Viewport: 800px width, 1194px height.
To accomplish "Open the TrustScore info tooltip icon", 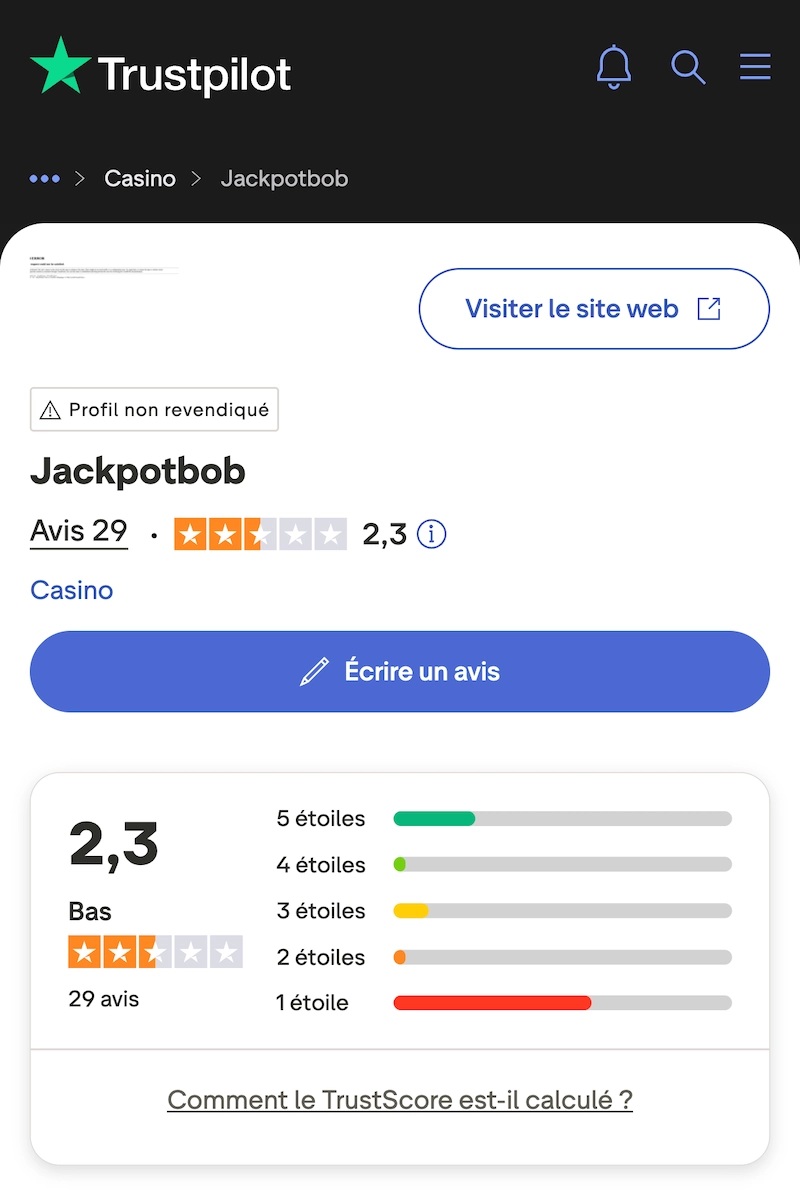I will pyautogui.click(x=431, y=534).
